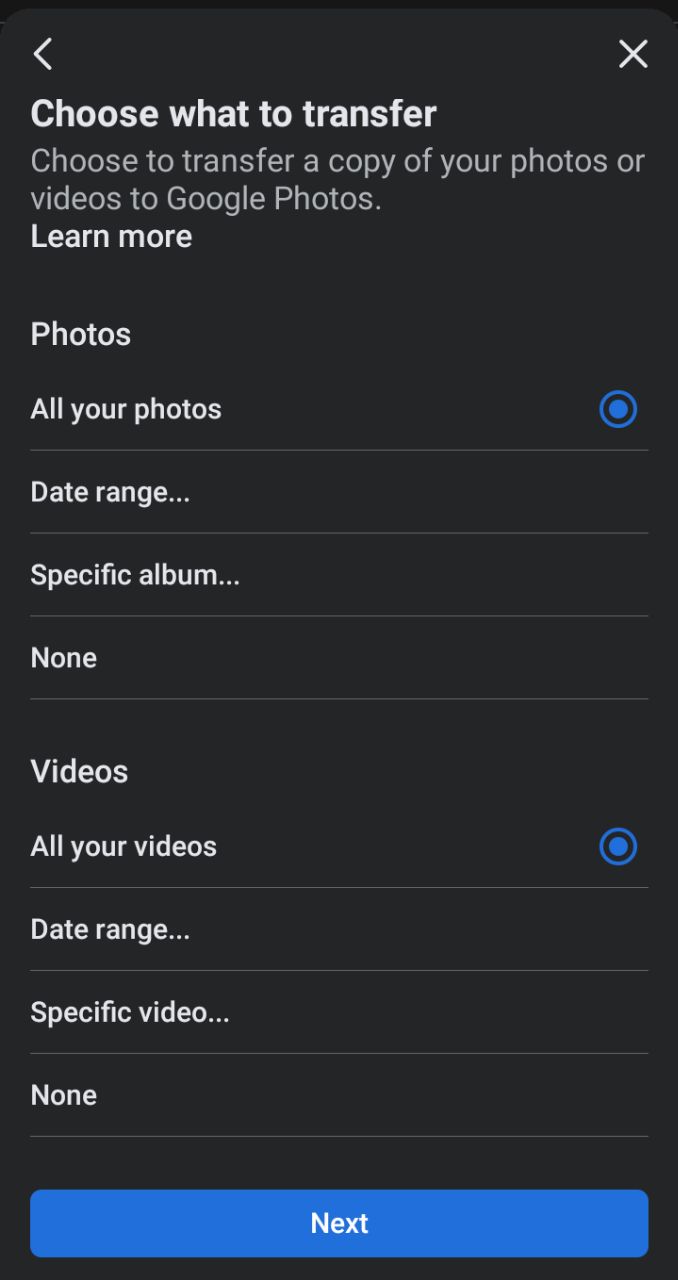Pick the Specific video option

[339, 1013]
